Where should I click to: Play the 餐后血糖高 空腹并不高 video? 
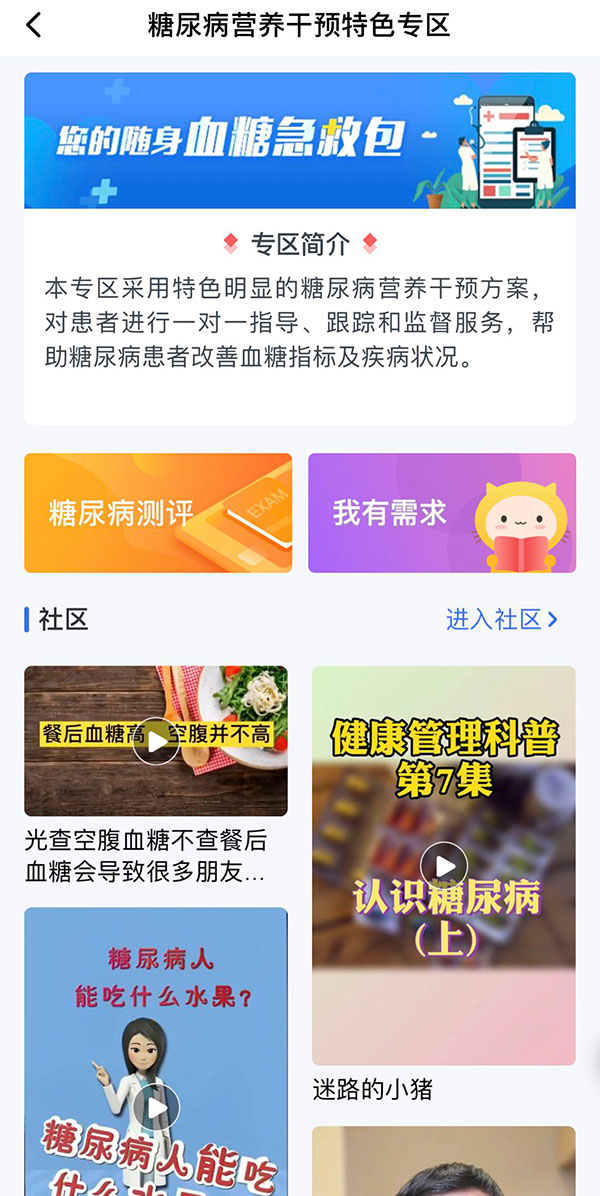point(156,741)
